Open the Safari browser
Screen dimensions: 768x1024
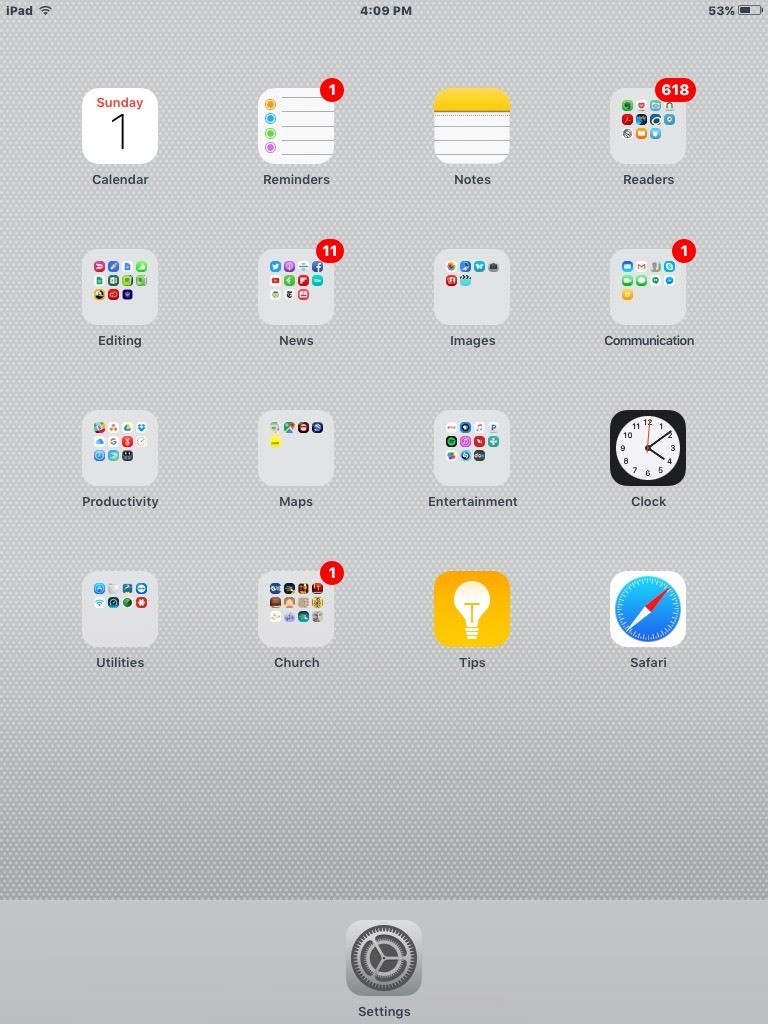(648, 609)
